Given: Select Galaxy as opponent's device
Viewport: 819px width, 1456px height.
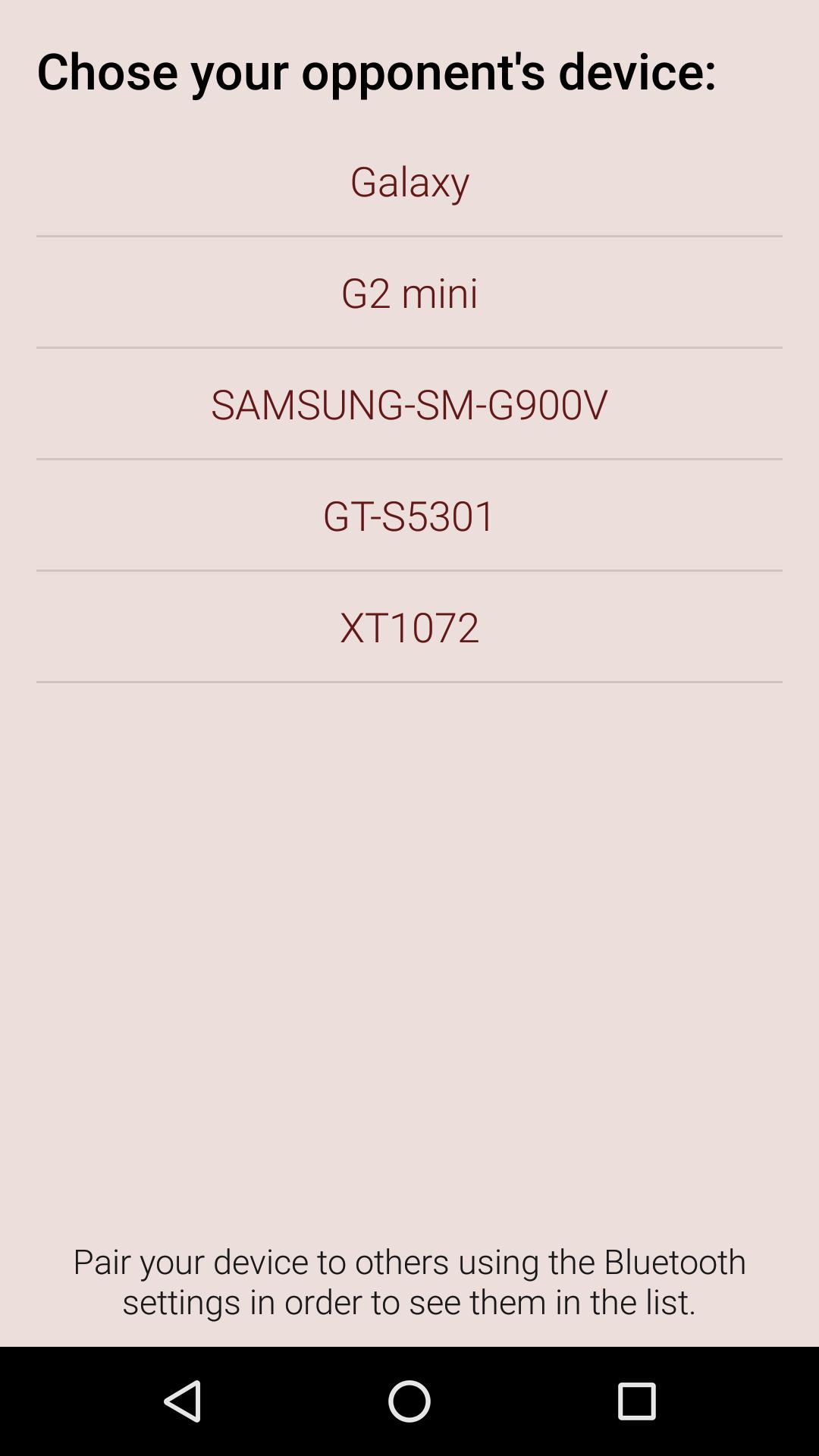Looking at the screenshot, I should pos(409,181).
